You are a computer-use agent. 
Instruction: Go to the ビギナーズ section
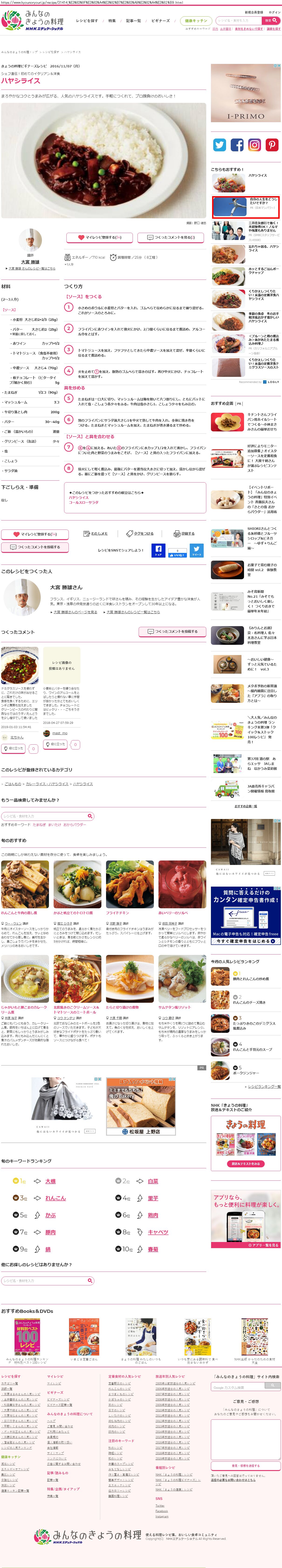(160, 21)
